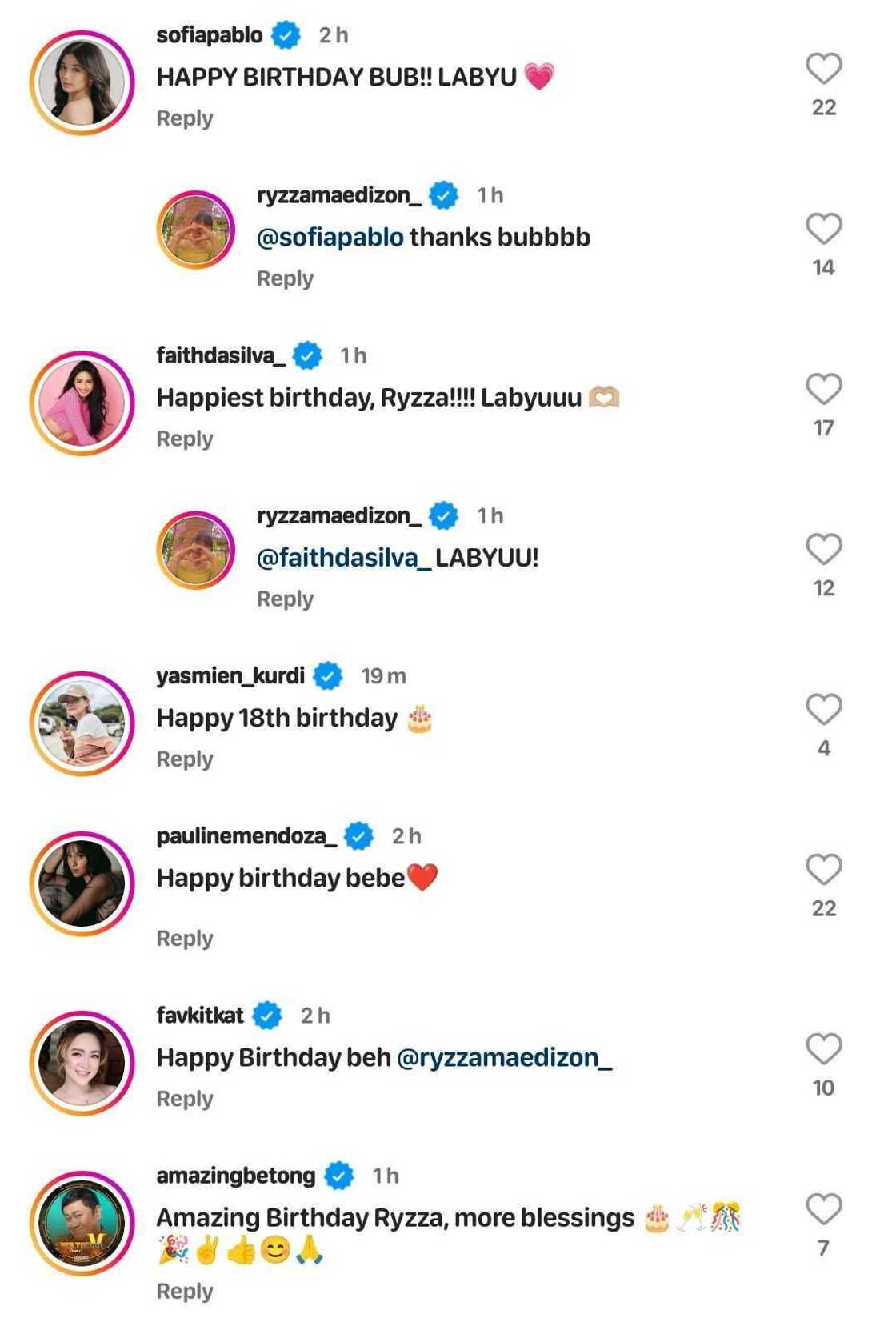Reply to sofiapablo's comment
The height and width of the screenshot is (1334, 896).
185,118
